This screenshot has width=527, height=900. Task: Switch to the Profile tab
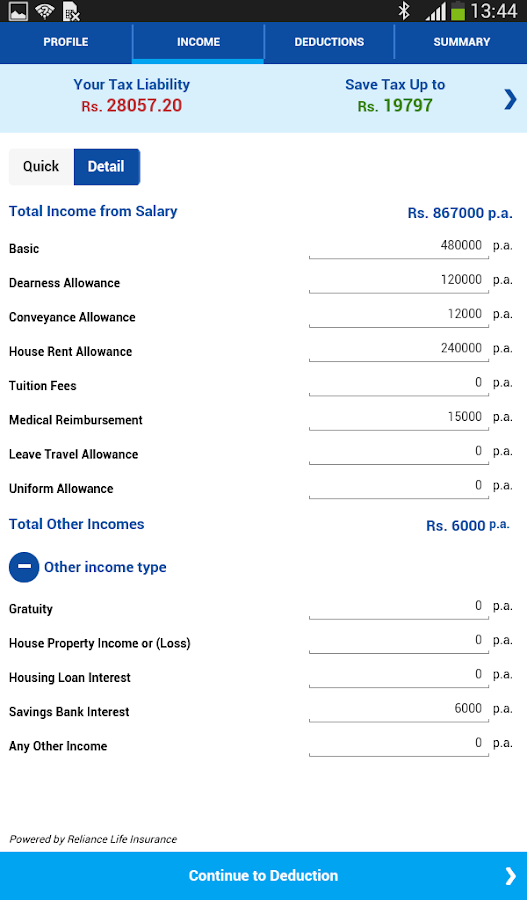[x=66, y=42]
